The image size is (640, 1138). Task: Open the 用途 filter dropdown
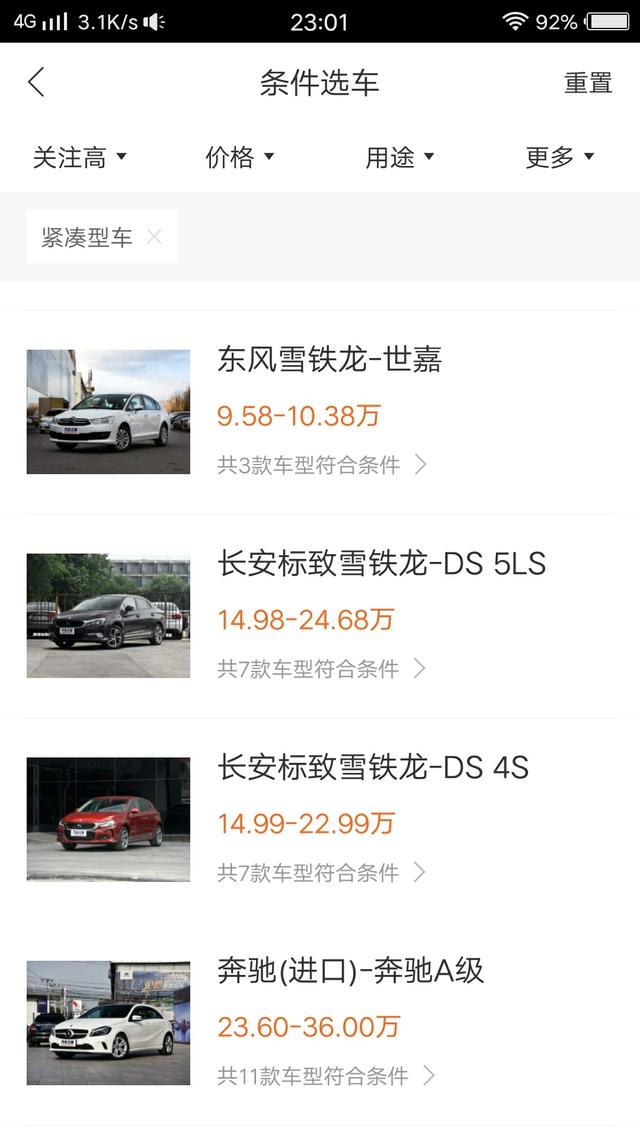pyautogui.click(x=400, y=157)
